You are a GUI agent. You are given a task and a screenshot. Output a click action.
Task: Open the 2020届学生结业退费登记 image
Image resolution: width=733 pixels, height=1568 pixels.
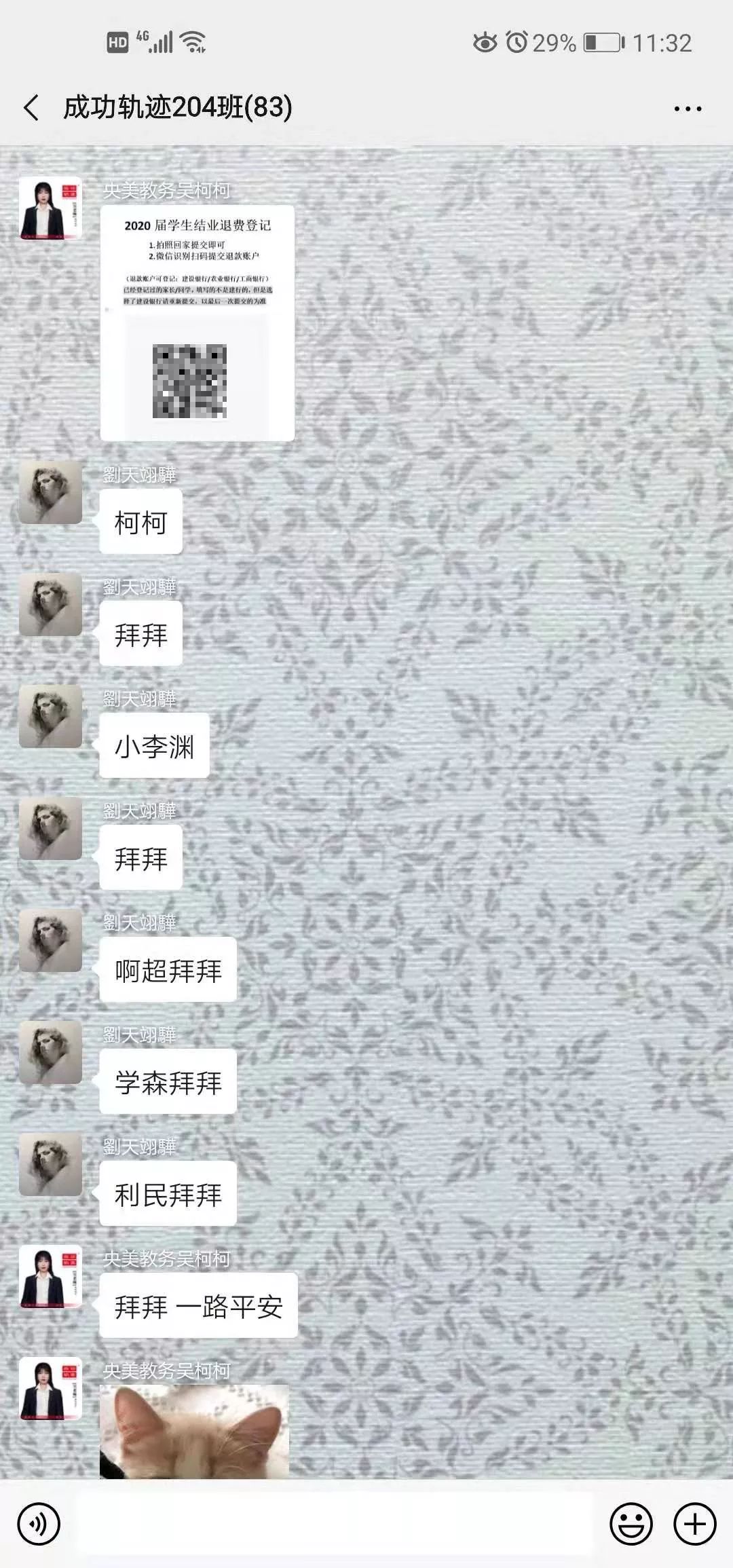click(x=197, y=323)
